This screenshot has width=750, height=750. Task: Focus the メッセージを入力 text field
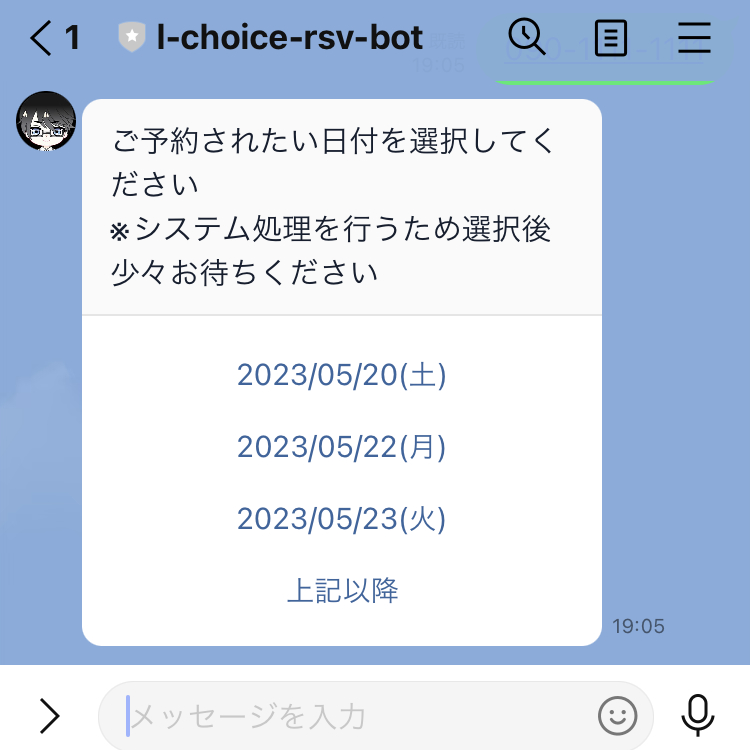point(350,716)
